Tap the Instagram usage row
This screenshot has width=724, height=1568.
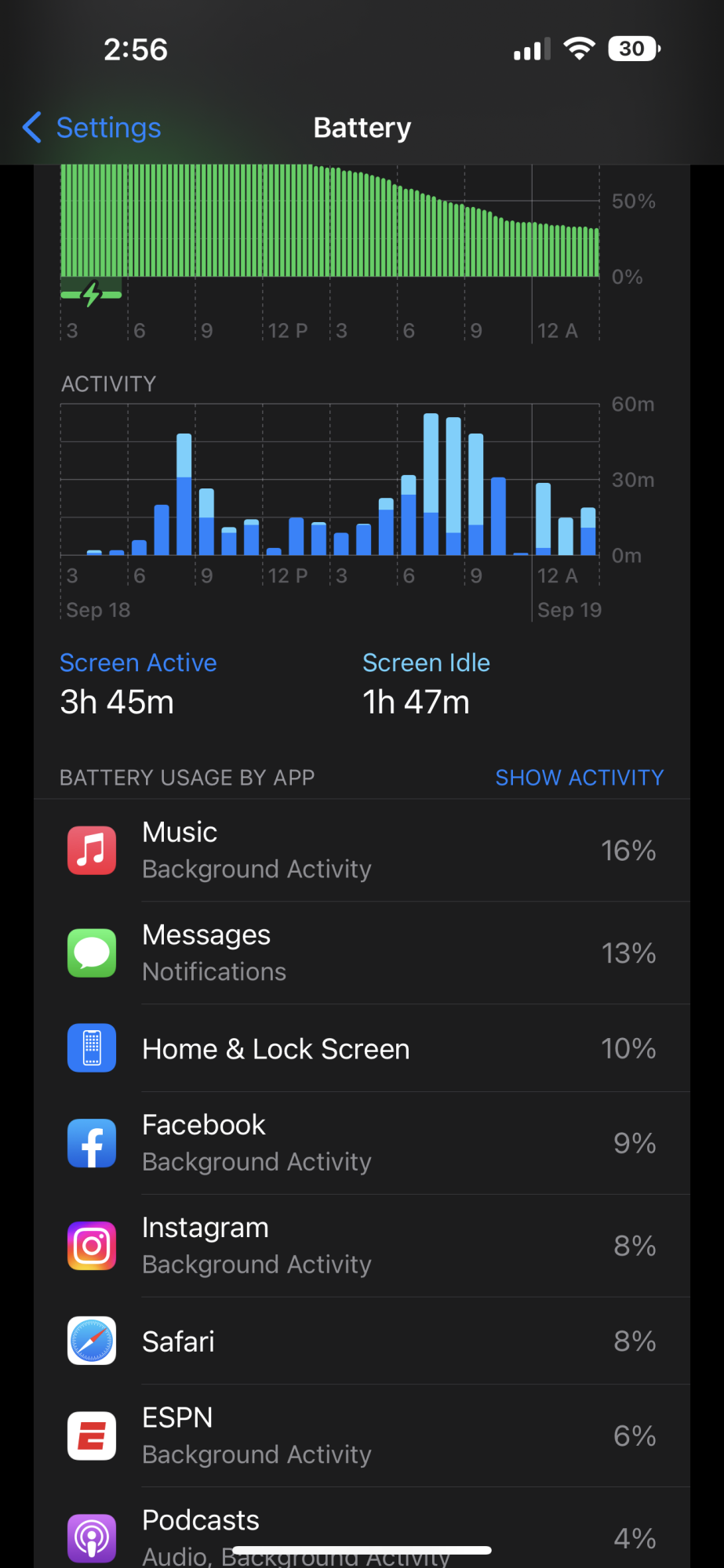pyautogui.click(x=362, y=1247)
